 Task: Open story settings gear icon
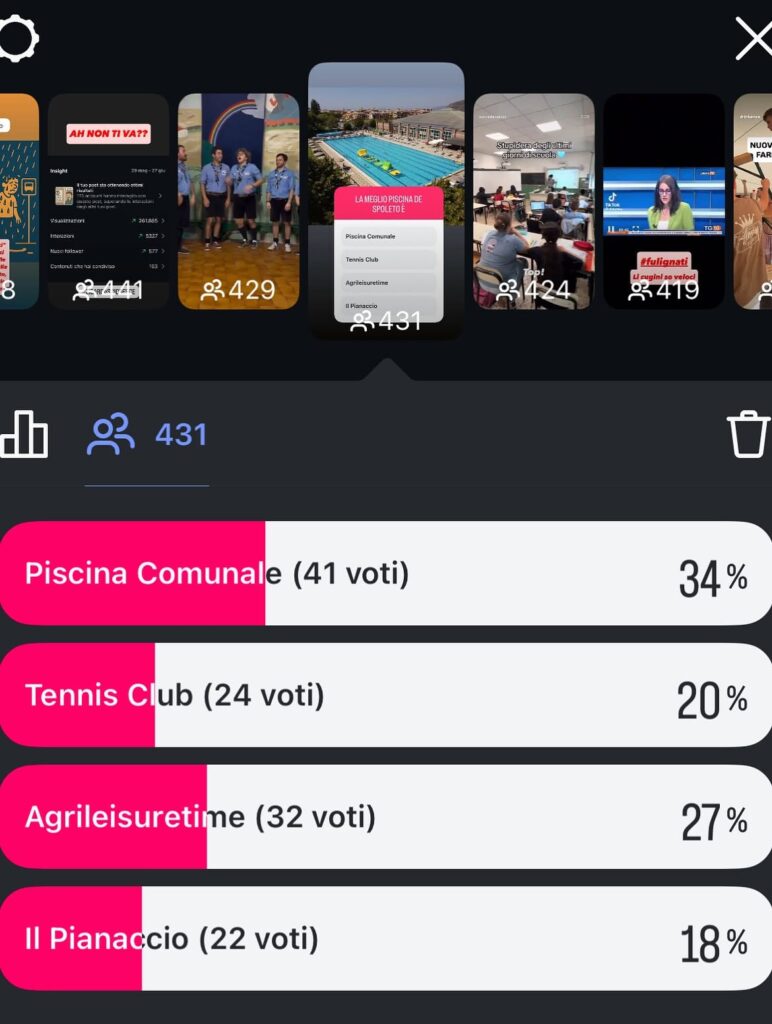pyautogui.click(x=16, y=38)
